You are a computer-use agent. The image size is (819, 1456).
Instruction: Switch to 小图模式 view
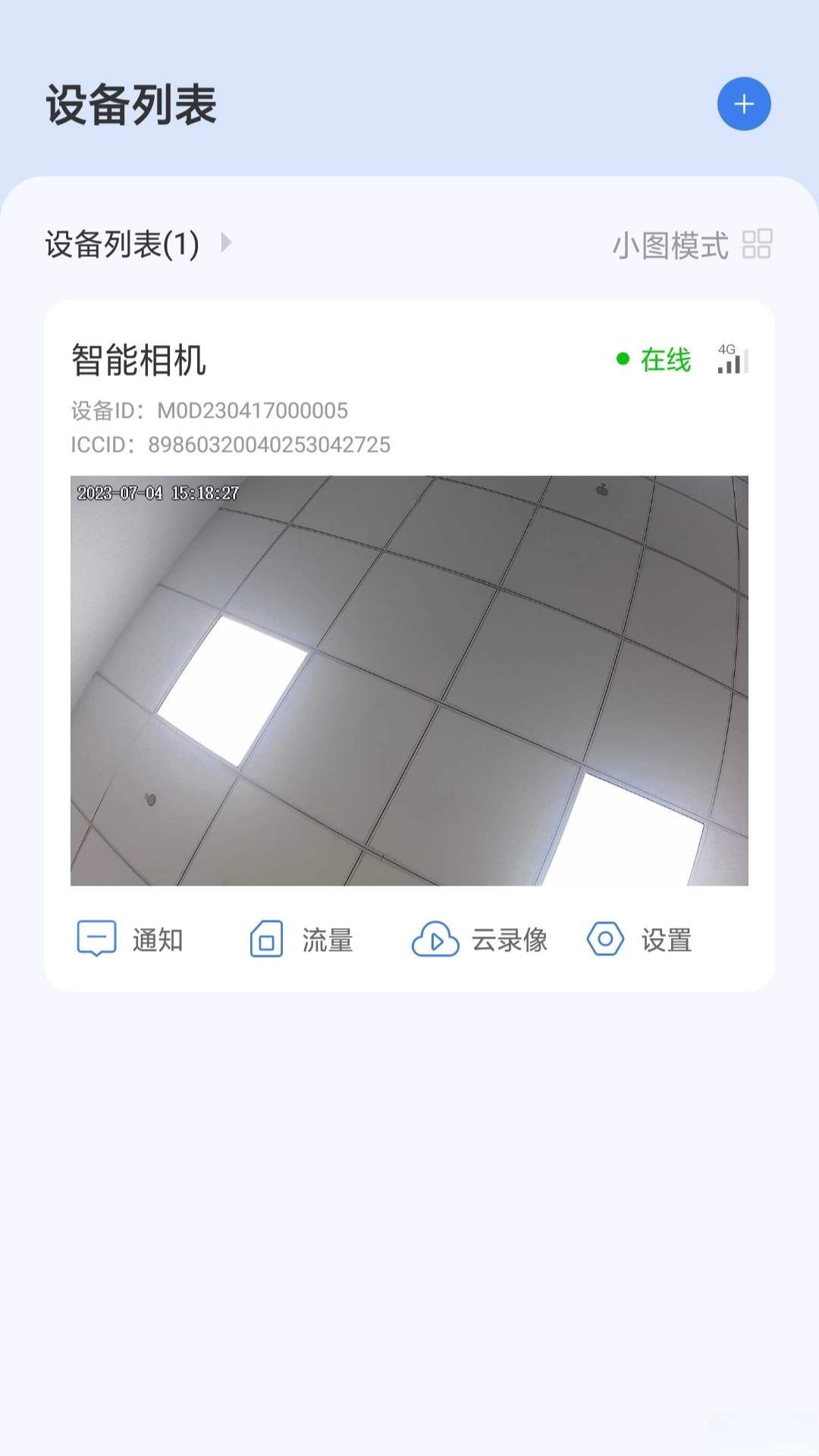point(692,245)
